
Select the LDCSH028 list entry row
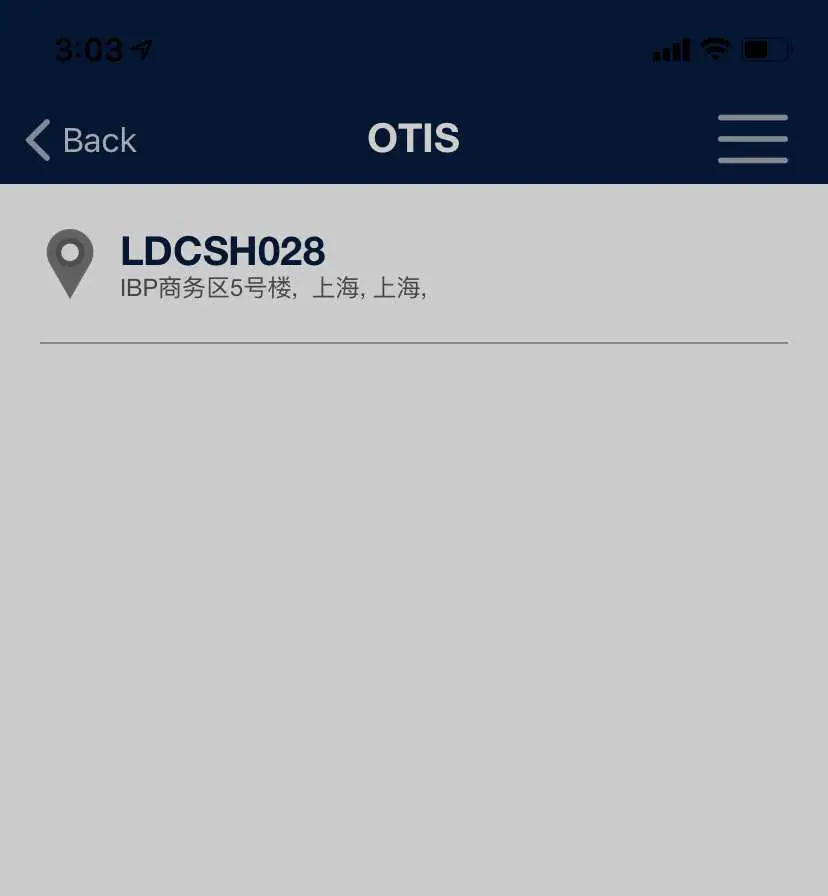coord(400,265)
